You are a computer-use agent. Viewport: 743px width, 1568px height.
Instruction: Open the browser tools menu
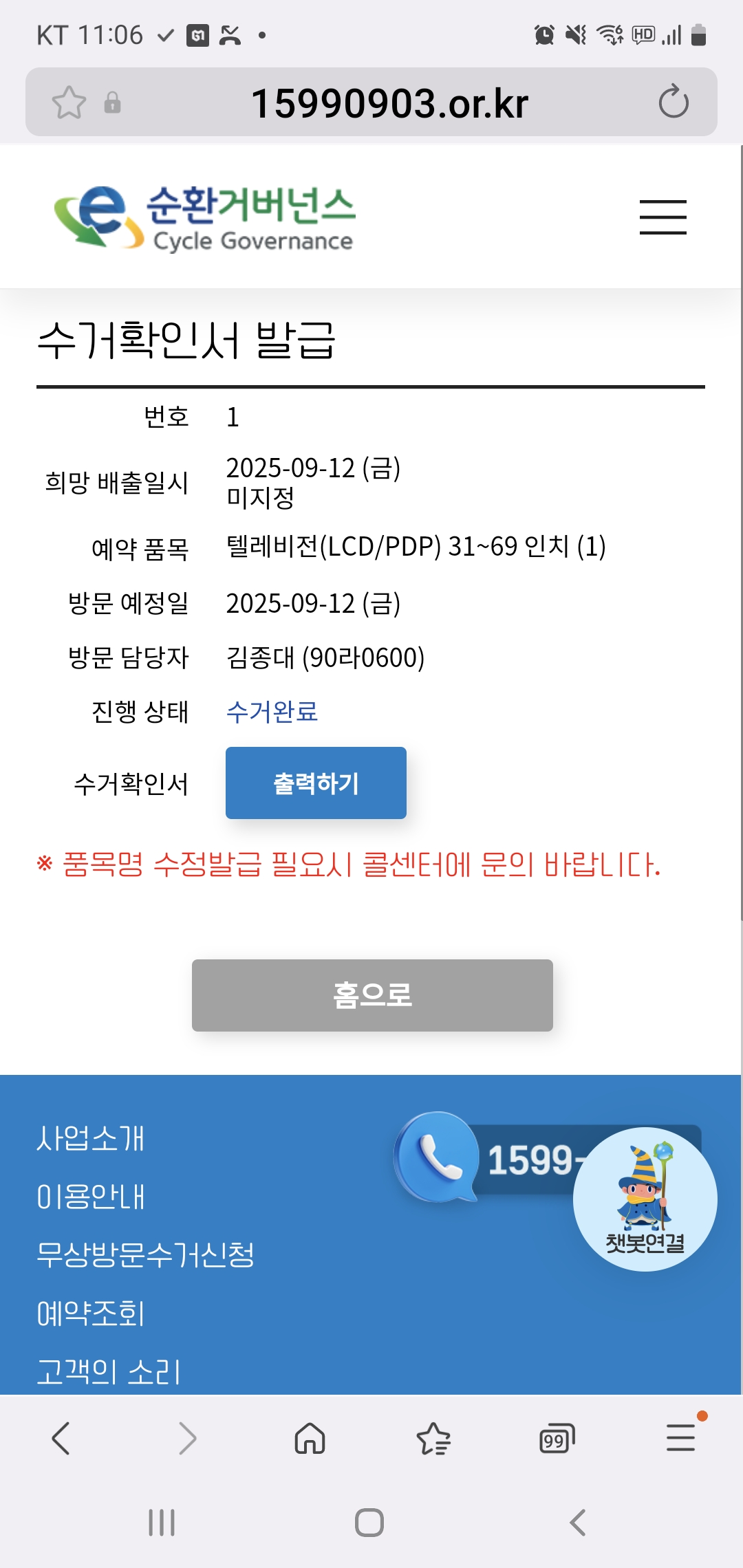coord(680,1439)
